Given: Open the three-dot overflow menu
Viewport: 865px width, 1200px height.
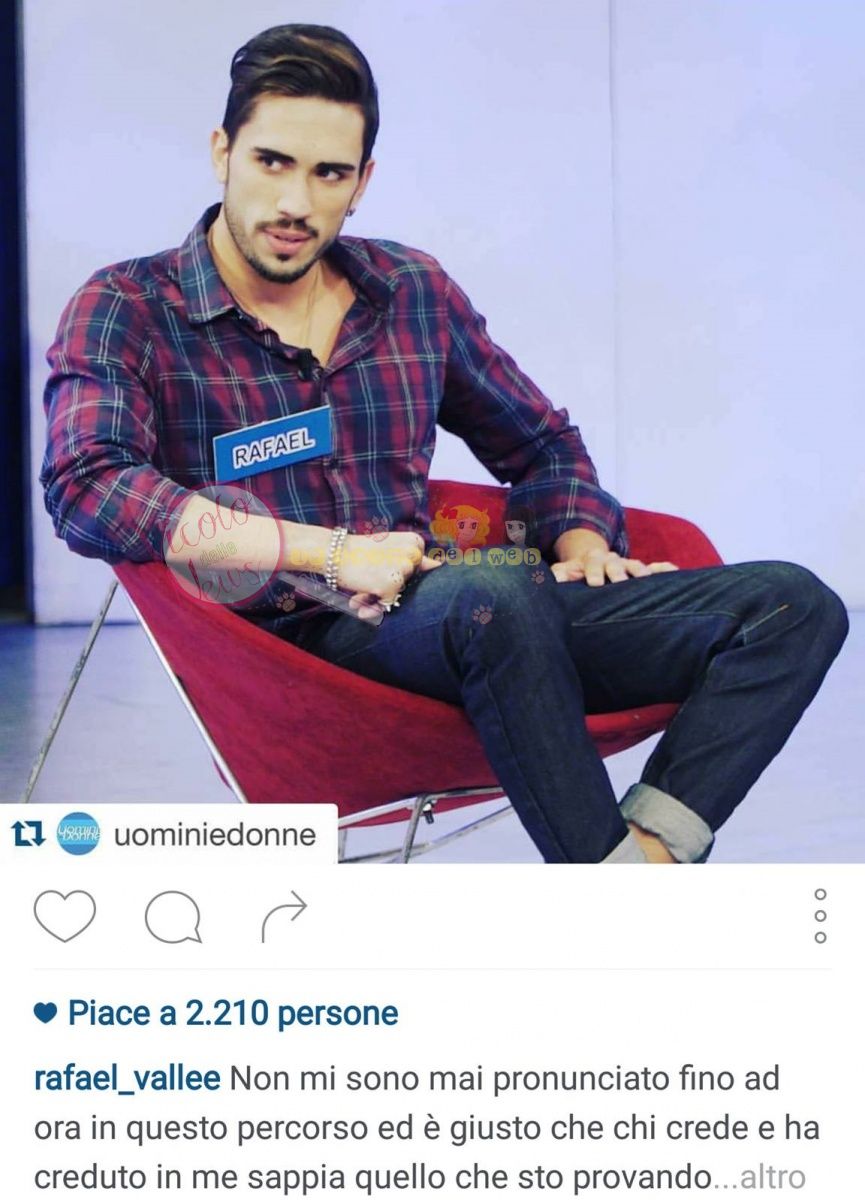Looking at the screenshot, I should [x=820, y=916].
